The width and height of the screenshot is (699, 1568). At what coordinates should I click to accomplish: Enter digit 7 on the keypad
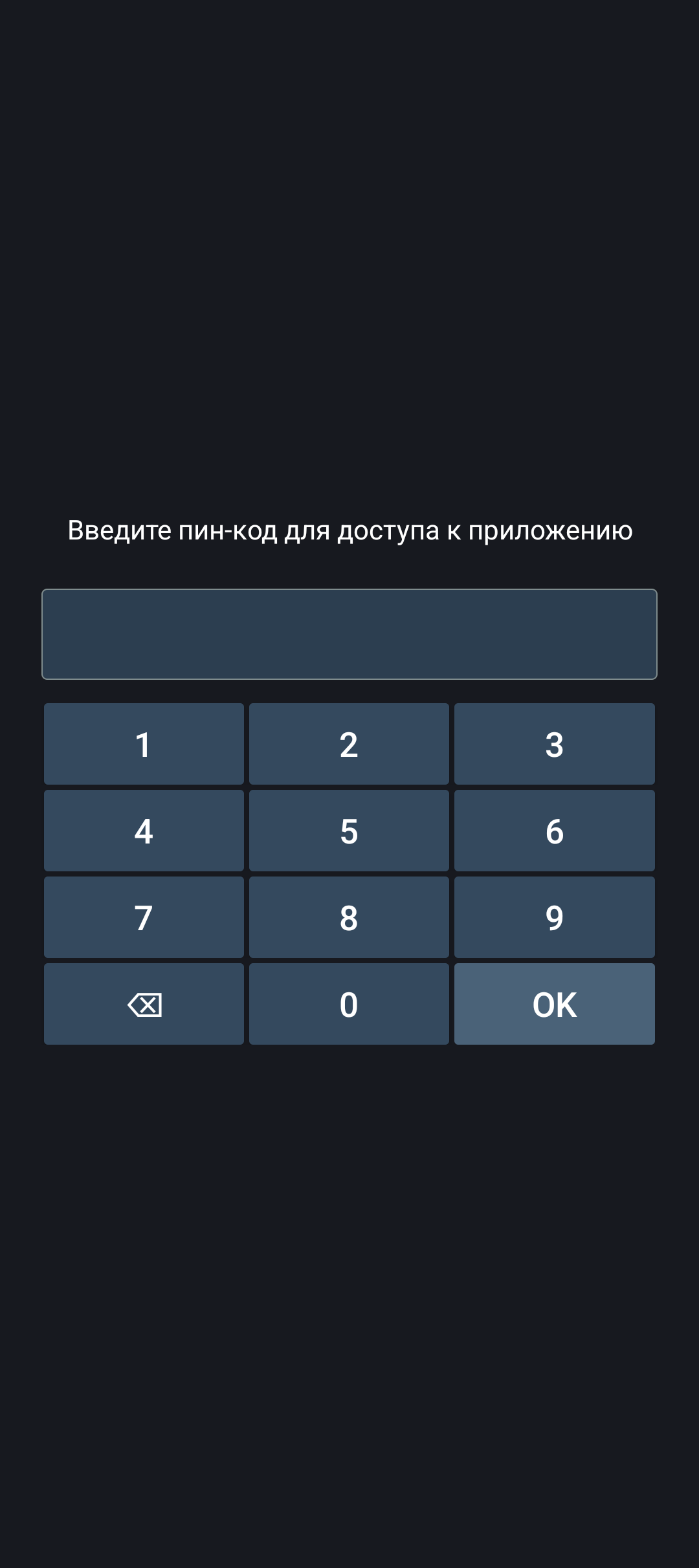pyautogui.click(x=144, y=917)
